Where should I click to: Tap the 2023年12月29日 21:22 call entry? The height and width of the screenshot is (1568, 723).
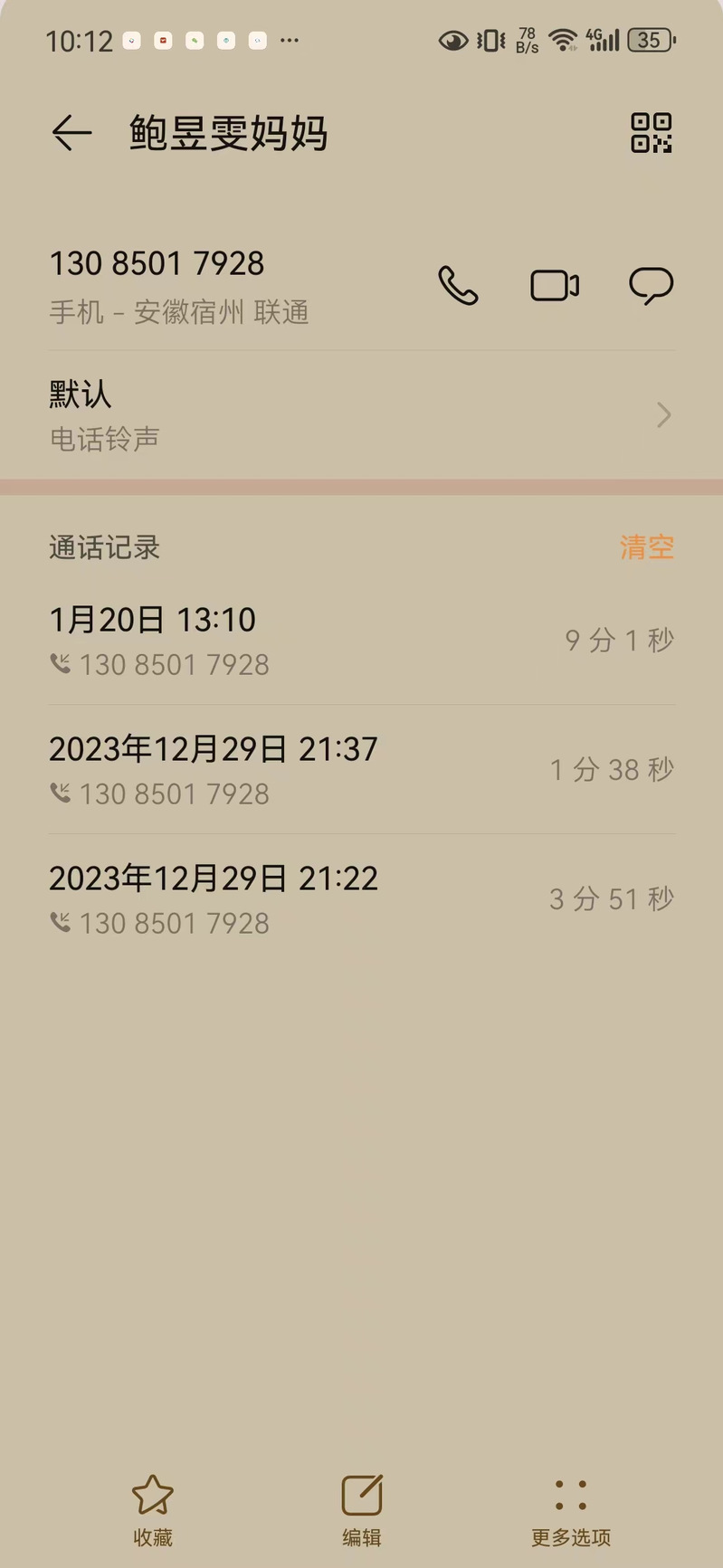pos(362,899)
